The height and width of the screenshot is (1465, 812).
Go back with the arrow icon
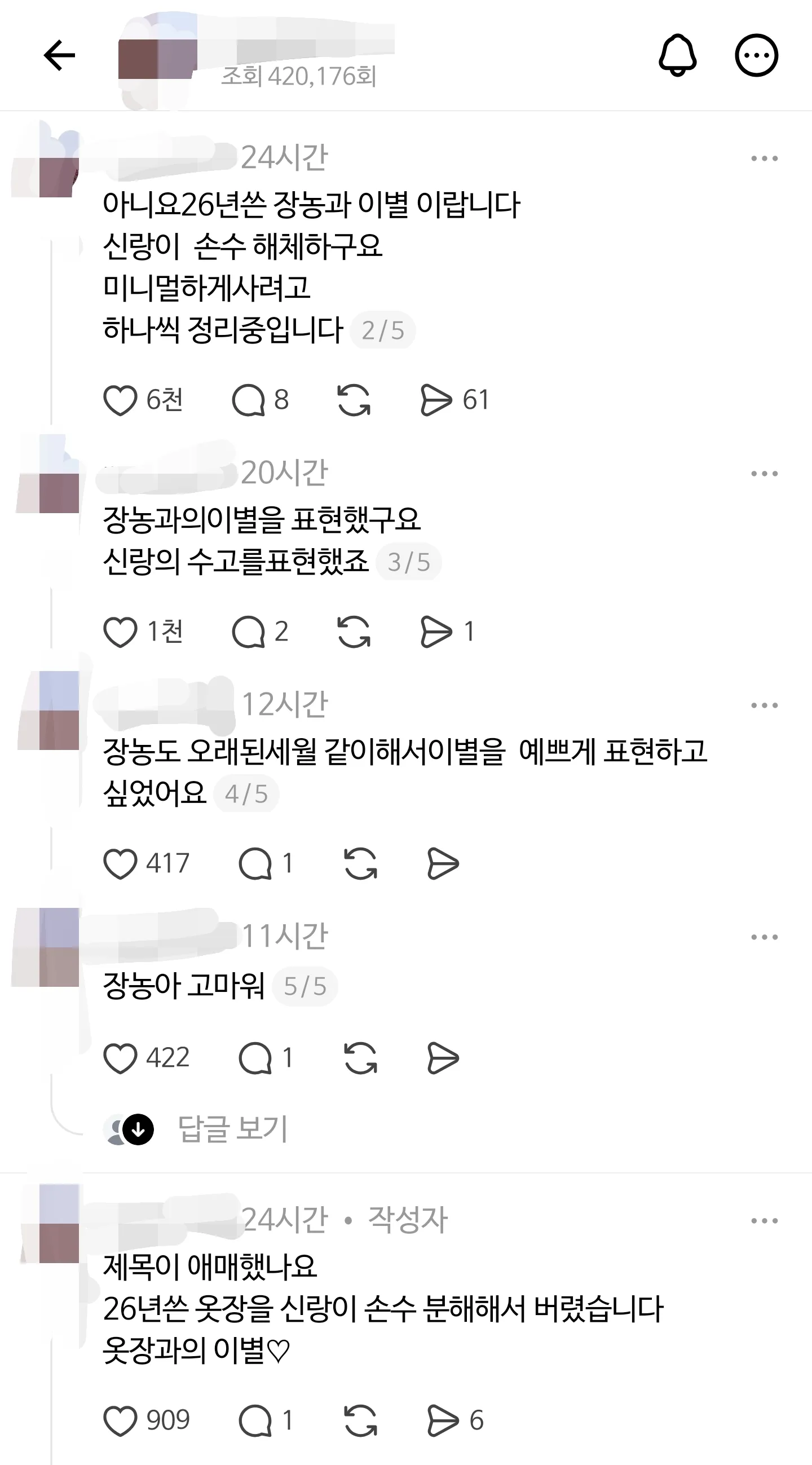59,55
